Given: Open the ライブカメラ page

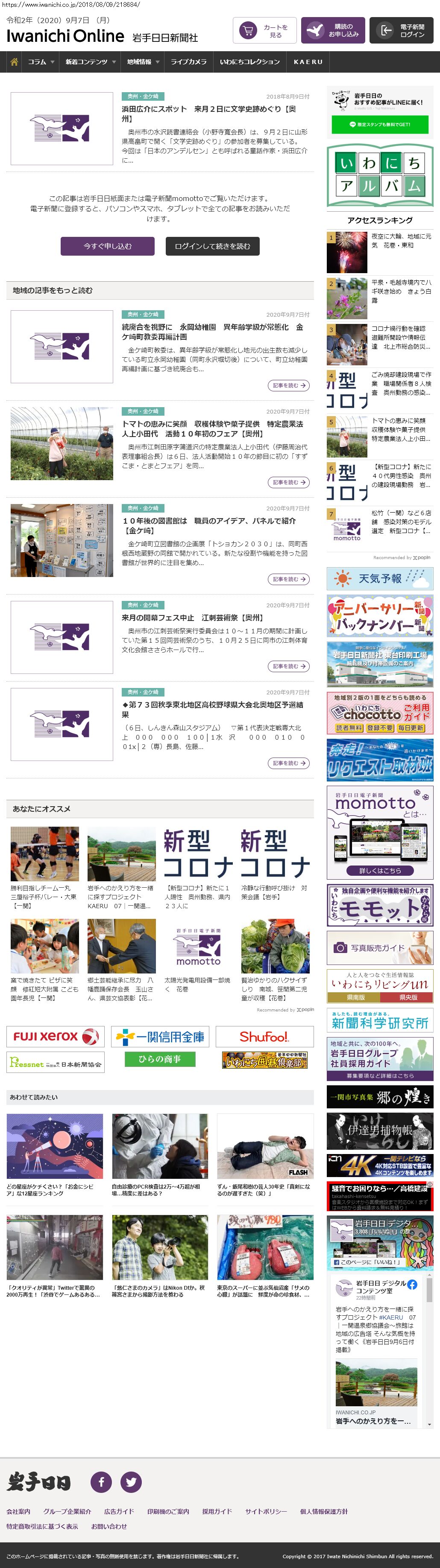Looking at the screenshot, I should 188,62.
